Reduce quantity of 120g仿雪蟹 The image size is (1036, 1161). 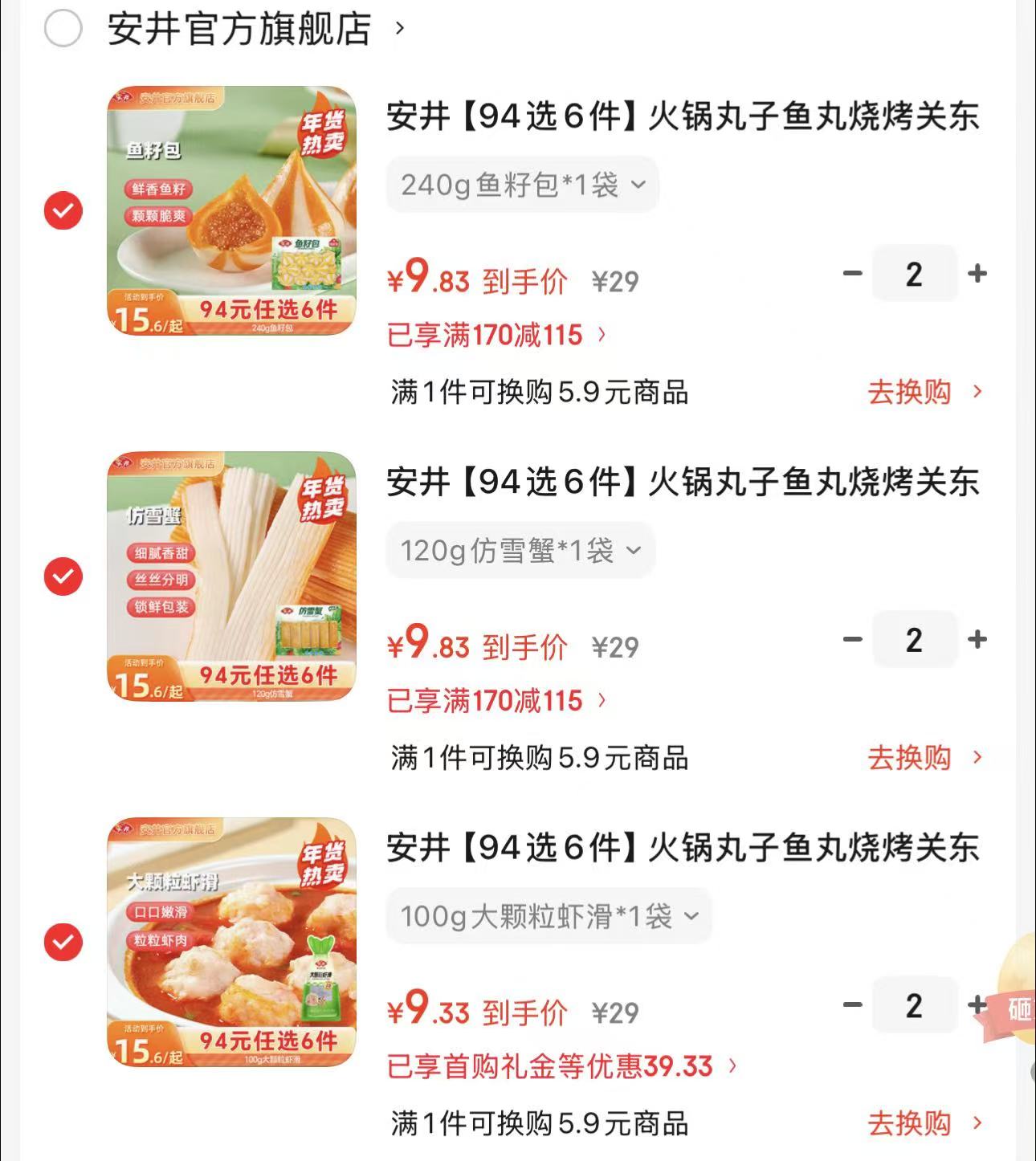852,639
